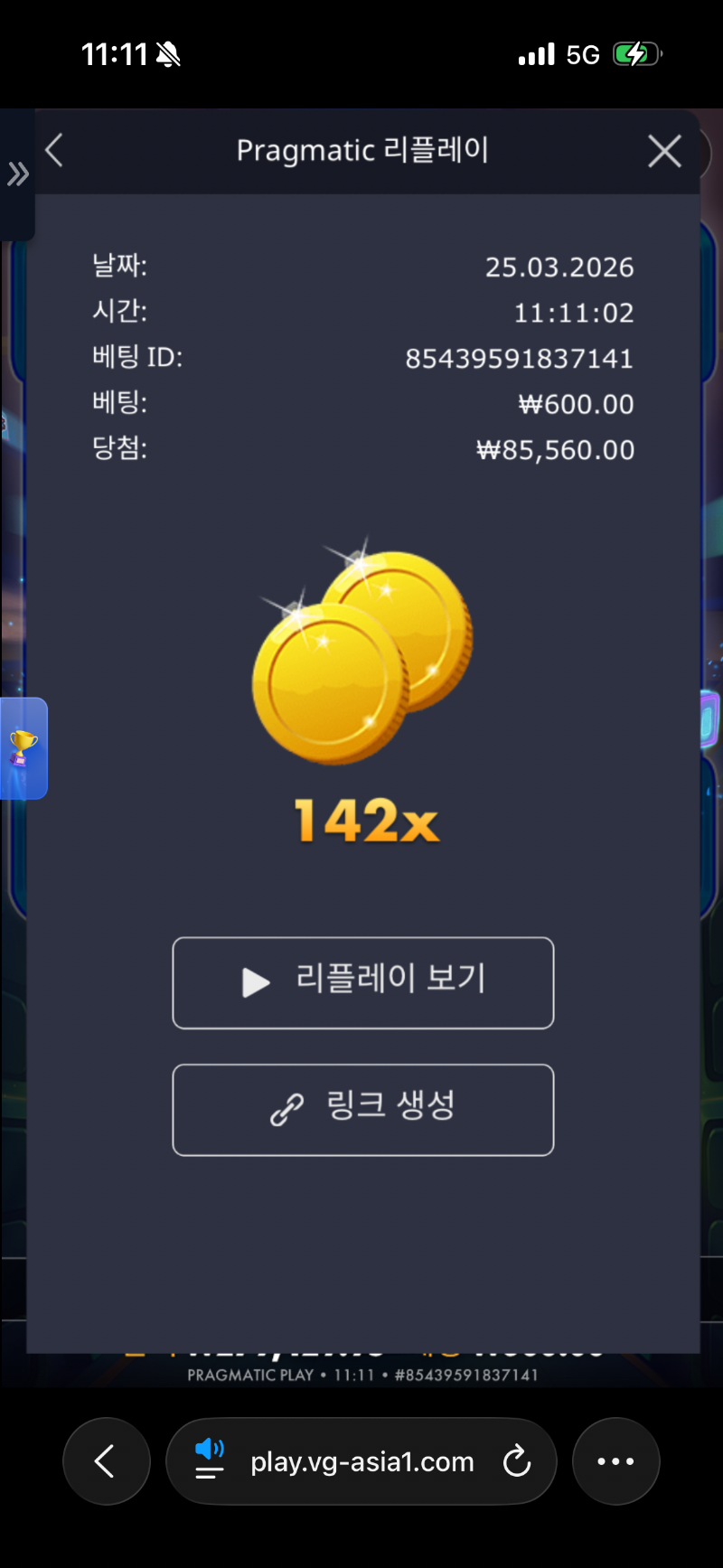The image size is (723, 1568).
Task: Open the trophy tab on the left edge
Action: click(23, 748)
